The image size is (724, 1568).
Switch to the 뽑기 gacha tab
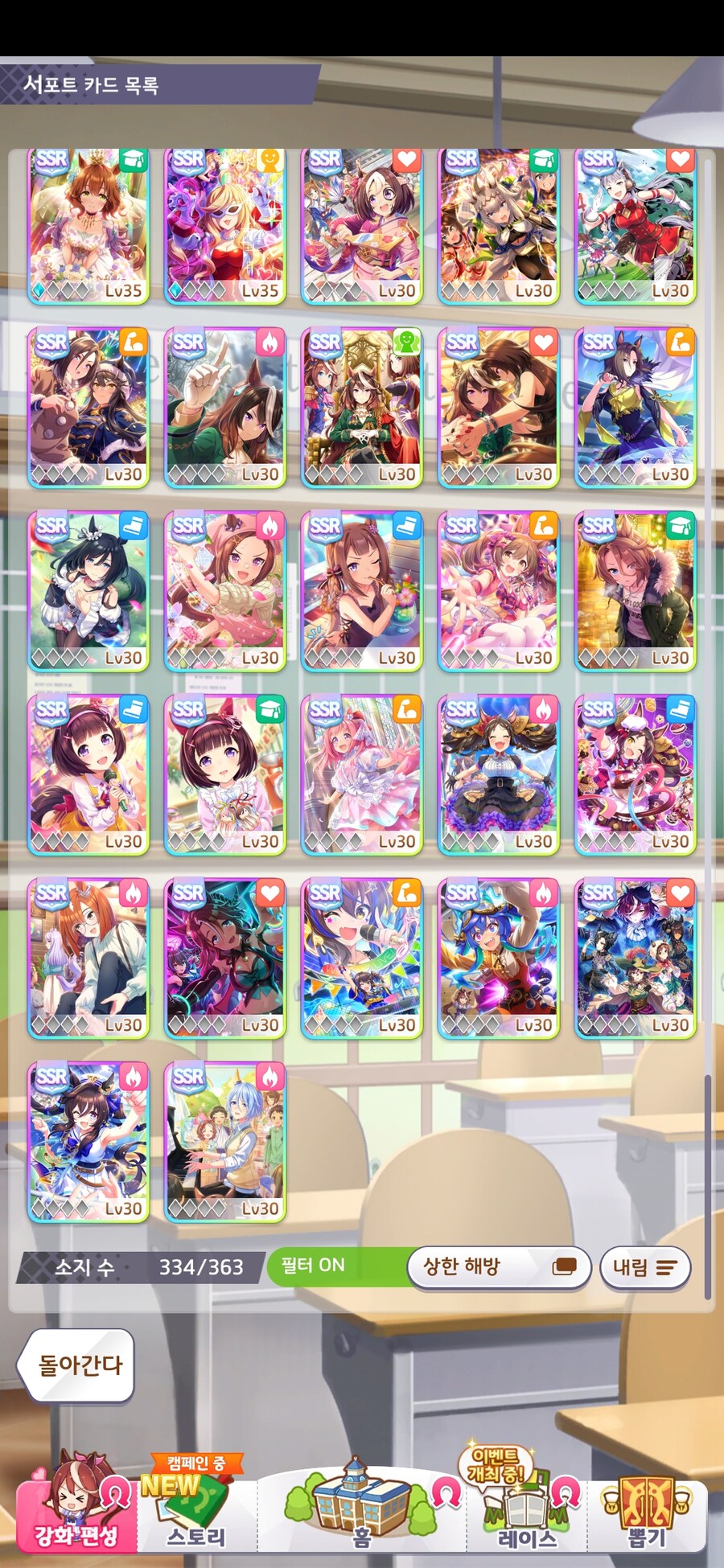[x=648, y=1512]
